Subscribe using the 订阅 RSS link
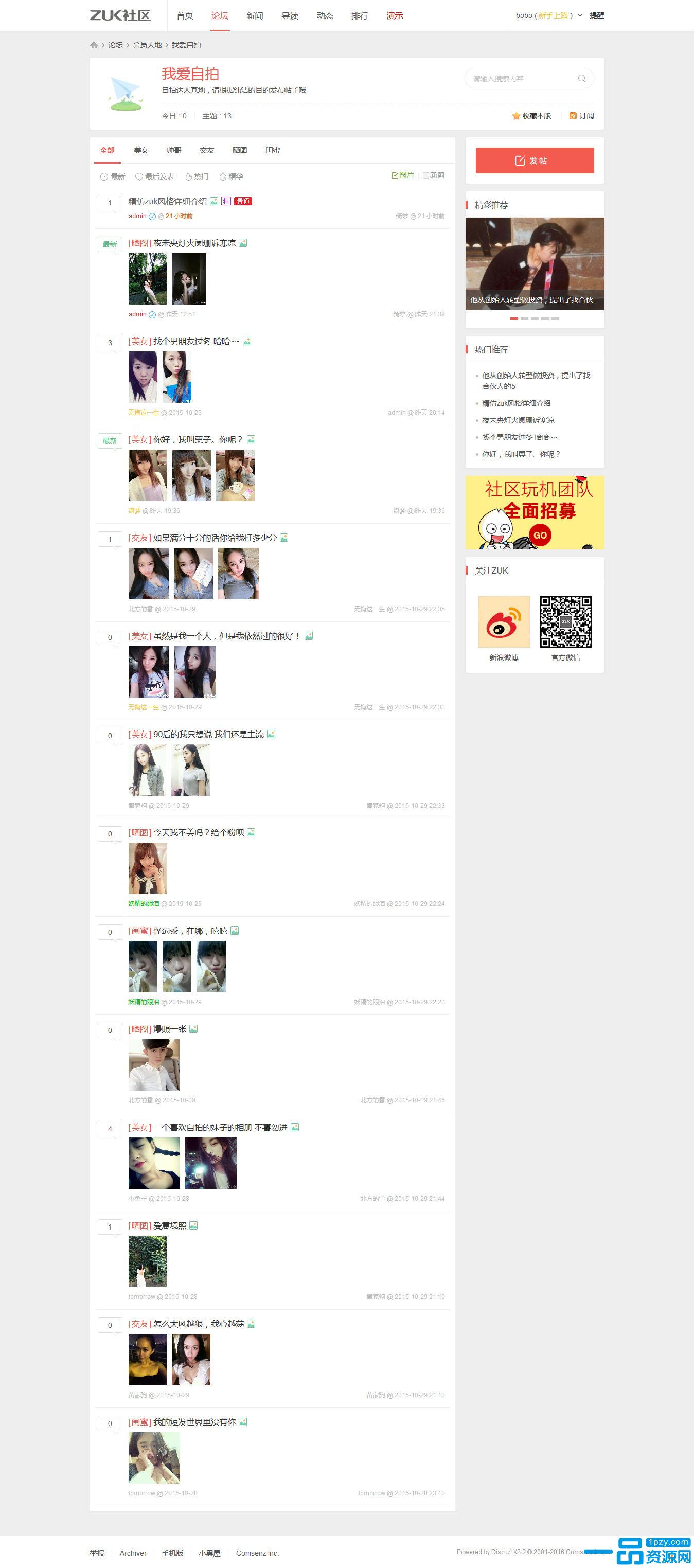This screenshot has height=1568, width=694. (x=581, y=116)
